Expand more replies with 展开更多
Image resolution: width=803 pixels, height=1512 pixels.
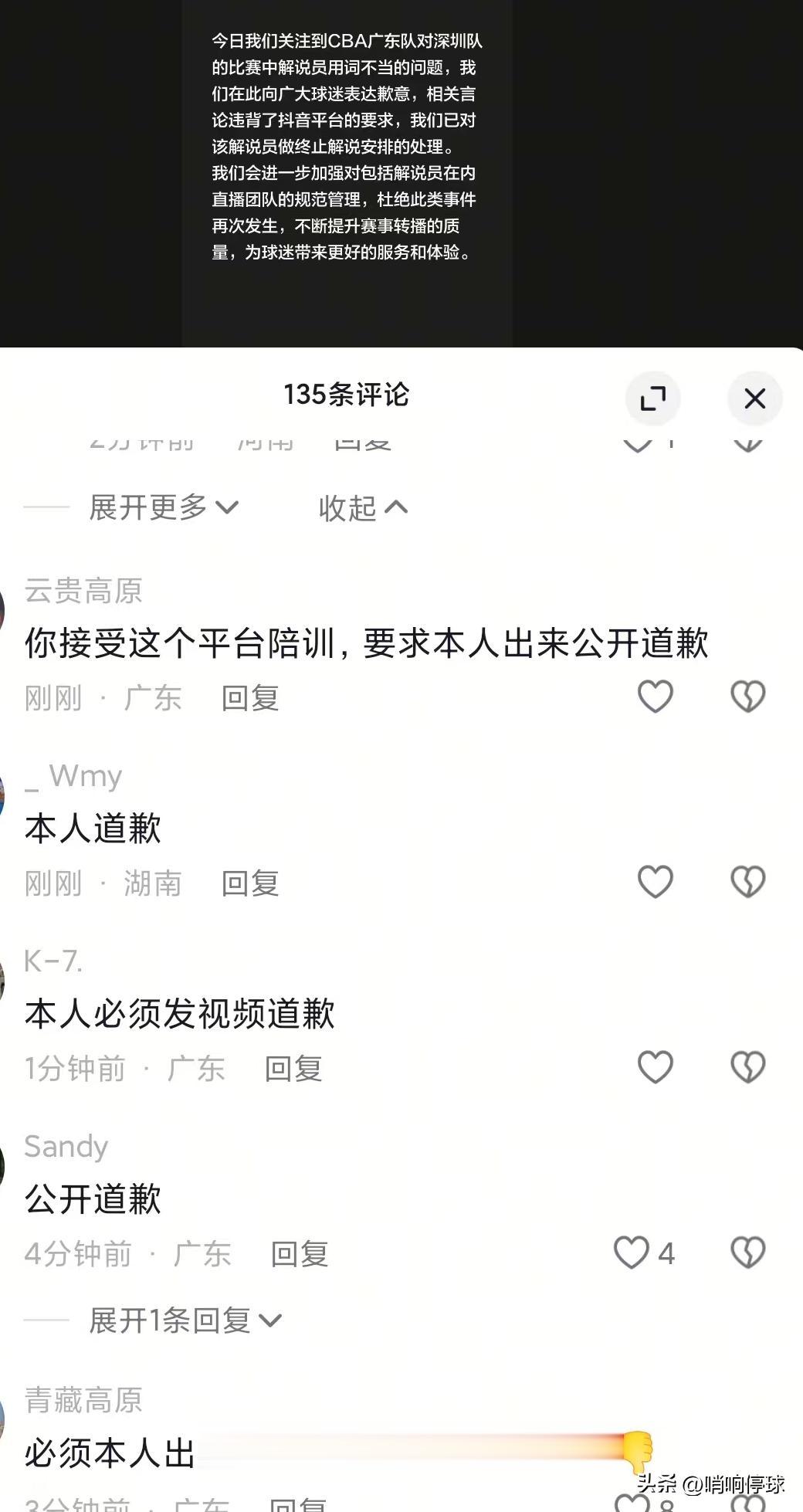point(163,507)
